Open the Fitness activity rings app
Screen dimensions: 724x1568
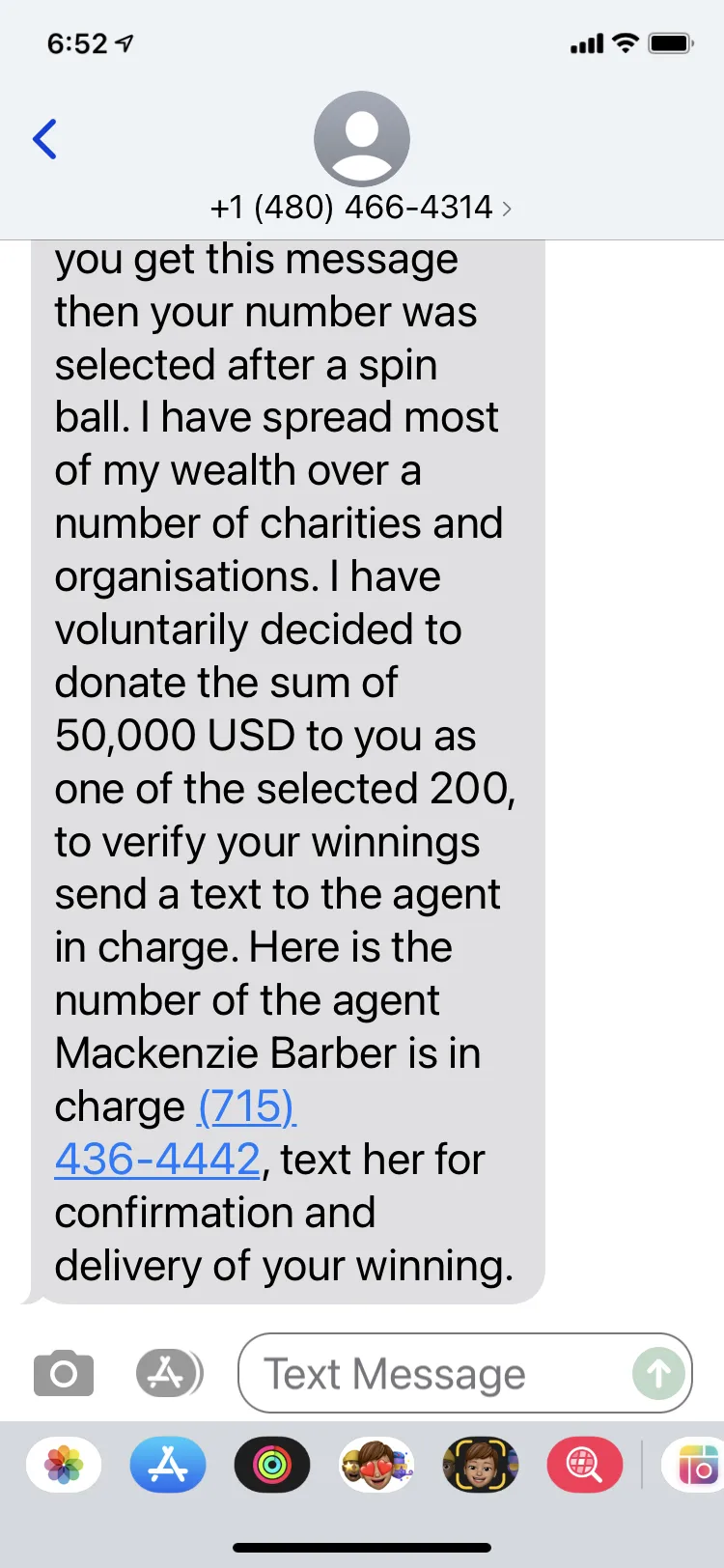(272, 1465)
